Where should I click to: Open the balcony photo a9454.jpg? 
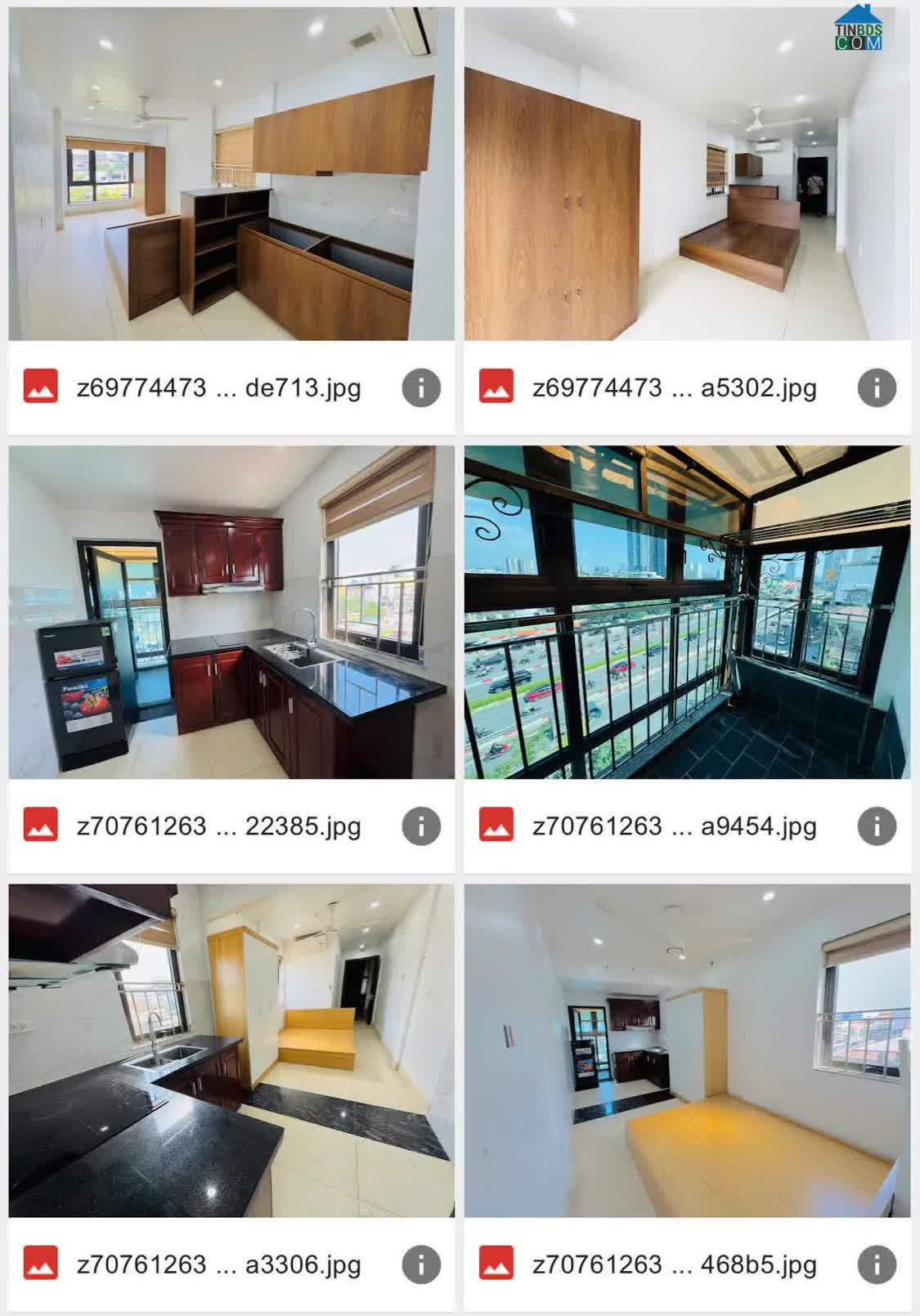tap(687, 612)
